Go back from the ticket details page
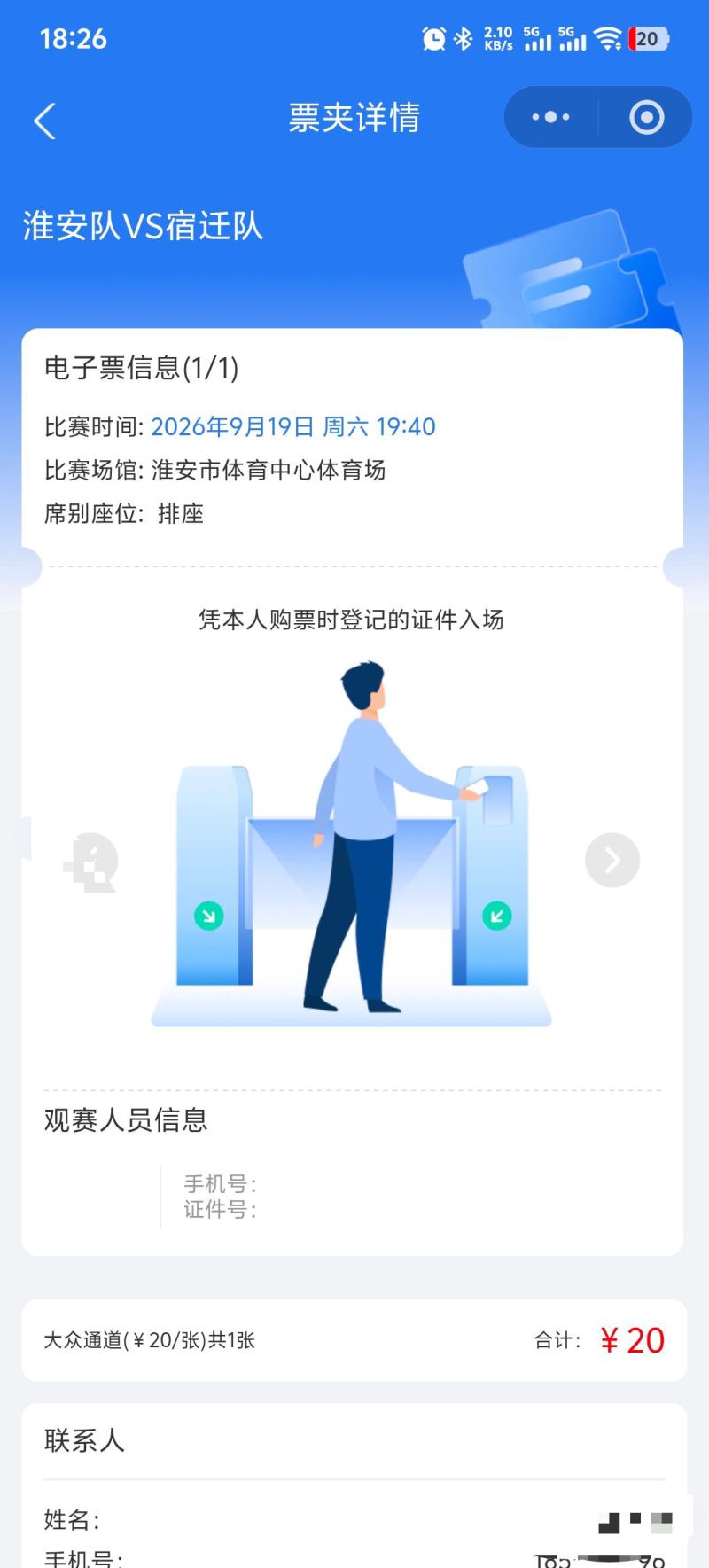 [x=44, y=121]
